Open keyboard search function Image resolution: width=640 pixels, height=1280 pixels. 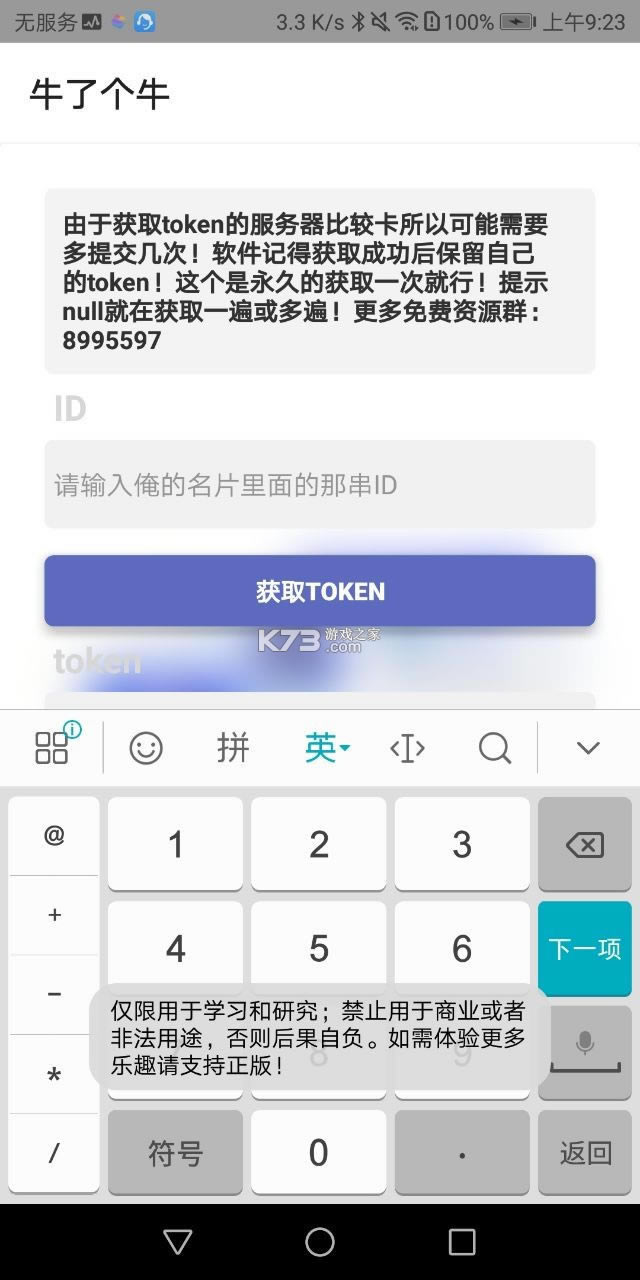494,748
